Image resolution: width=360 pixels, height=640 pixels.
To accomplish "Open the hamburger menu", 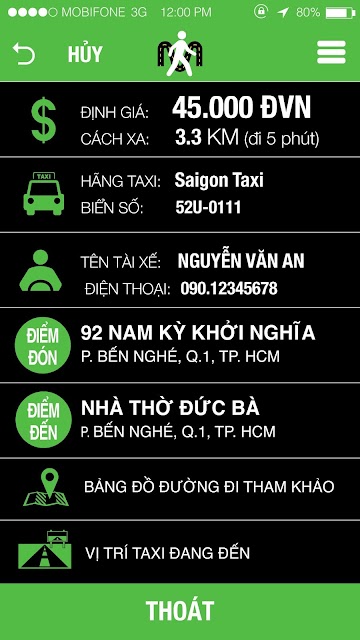I will tap(331, 52).
